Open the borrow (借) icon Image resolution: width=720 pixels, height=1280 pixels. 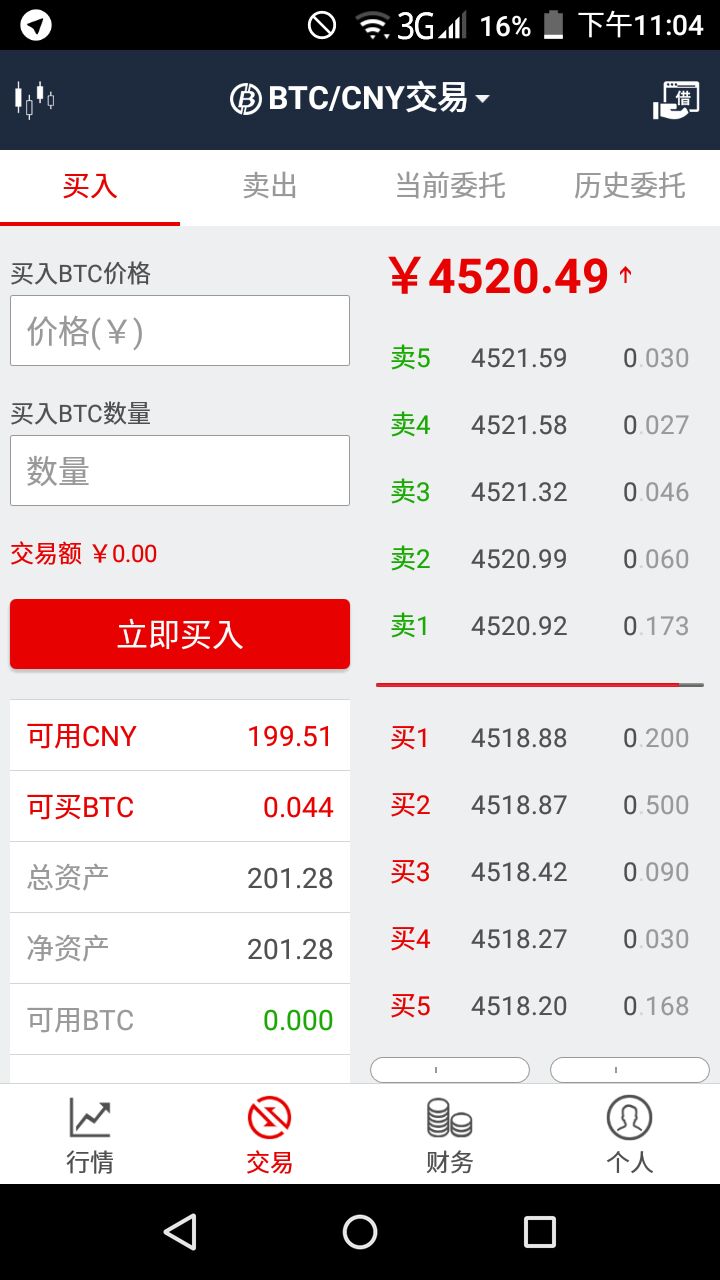tap(676, 100)
